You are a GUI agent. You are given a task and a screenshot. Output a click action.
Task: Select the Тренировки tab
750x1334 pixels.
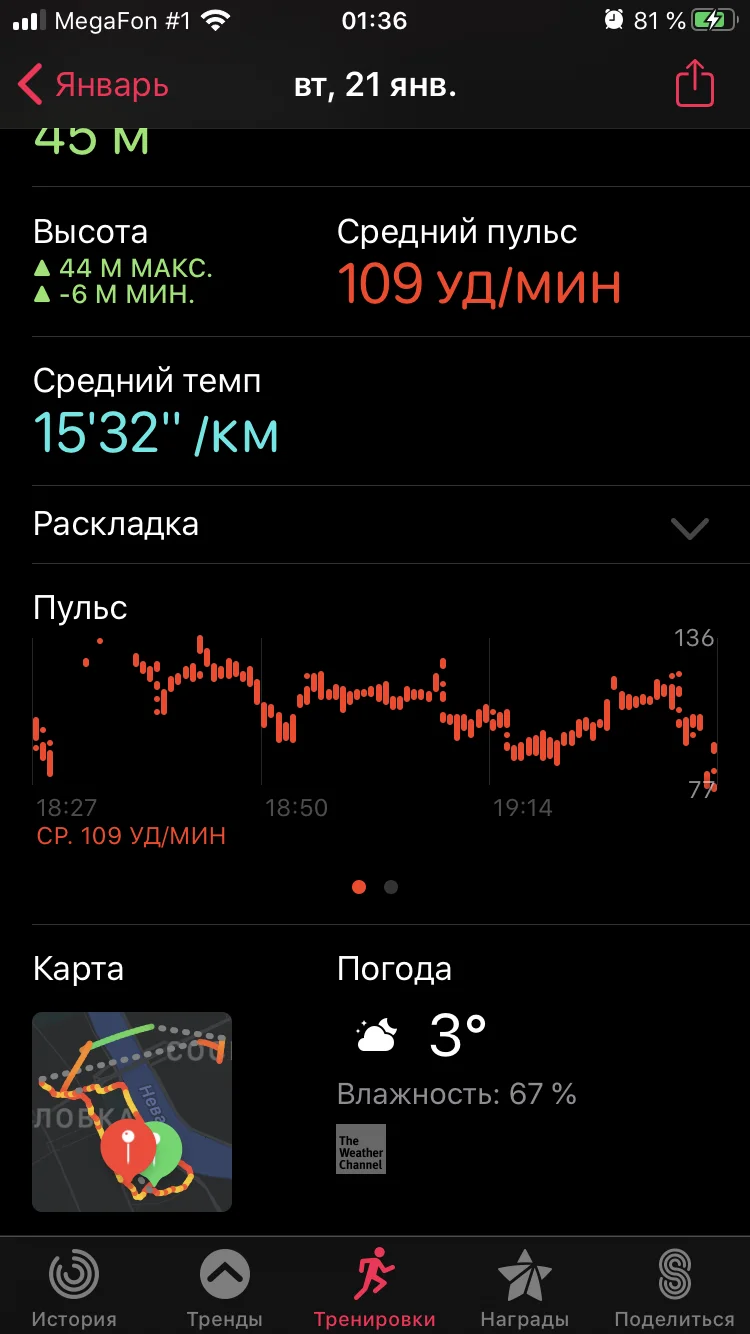[x=374, y=1287]
